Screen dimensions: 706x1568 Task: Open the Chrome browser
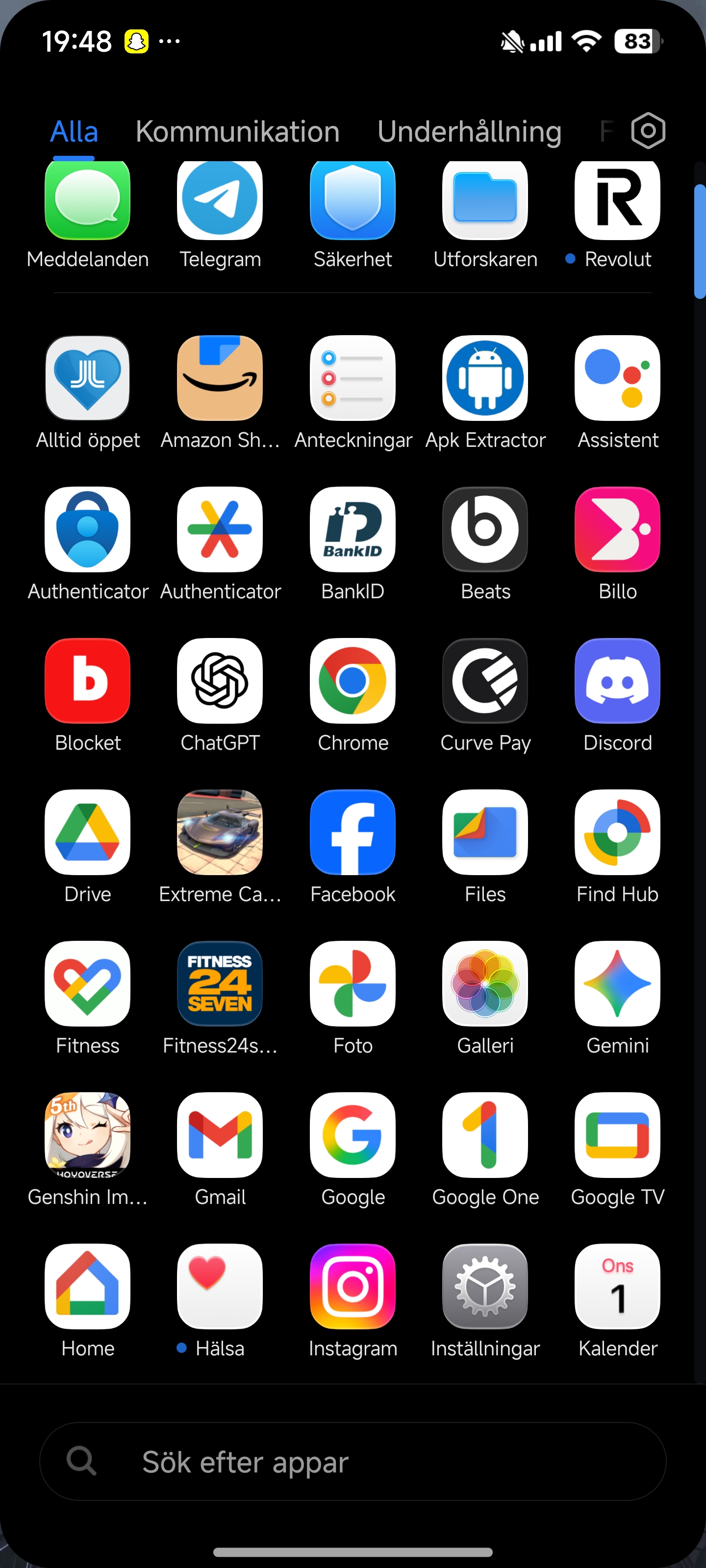pyautogui.click(x=353, y=681)
